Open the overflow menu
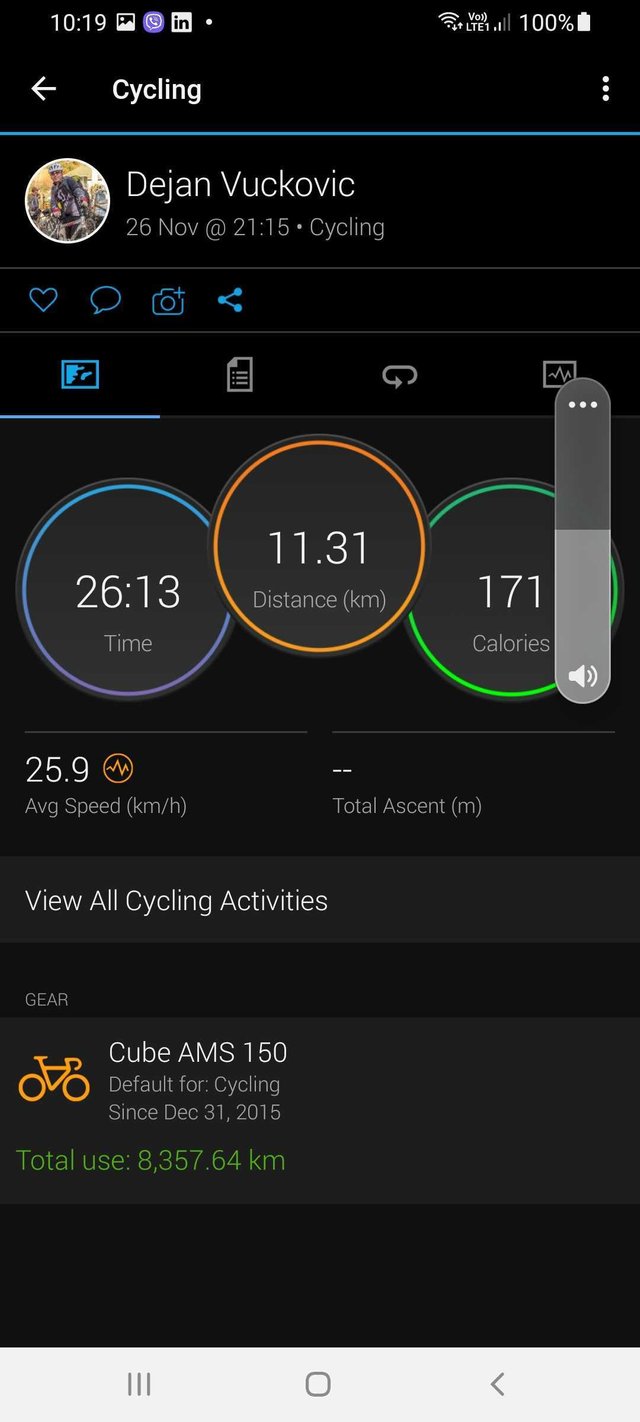 click(x=605, y=89)
